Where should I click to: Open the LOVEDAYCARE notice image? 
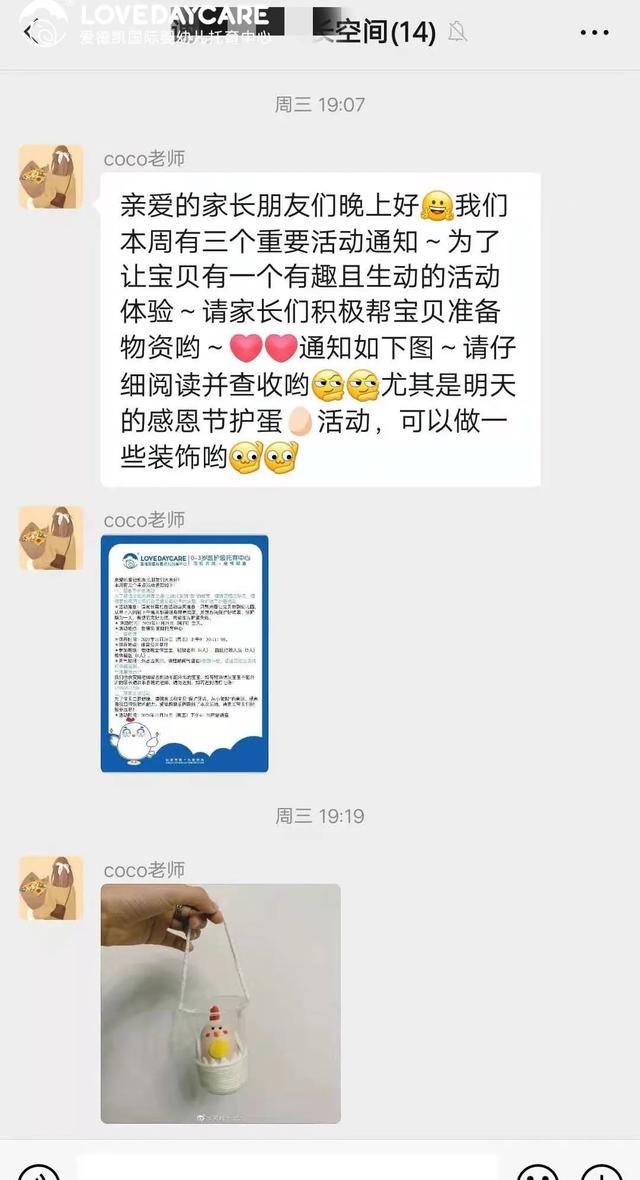pyautogui.click(x=184, y=654)
